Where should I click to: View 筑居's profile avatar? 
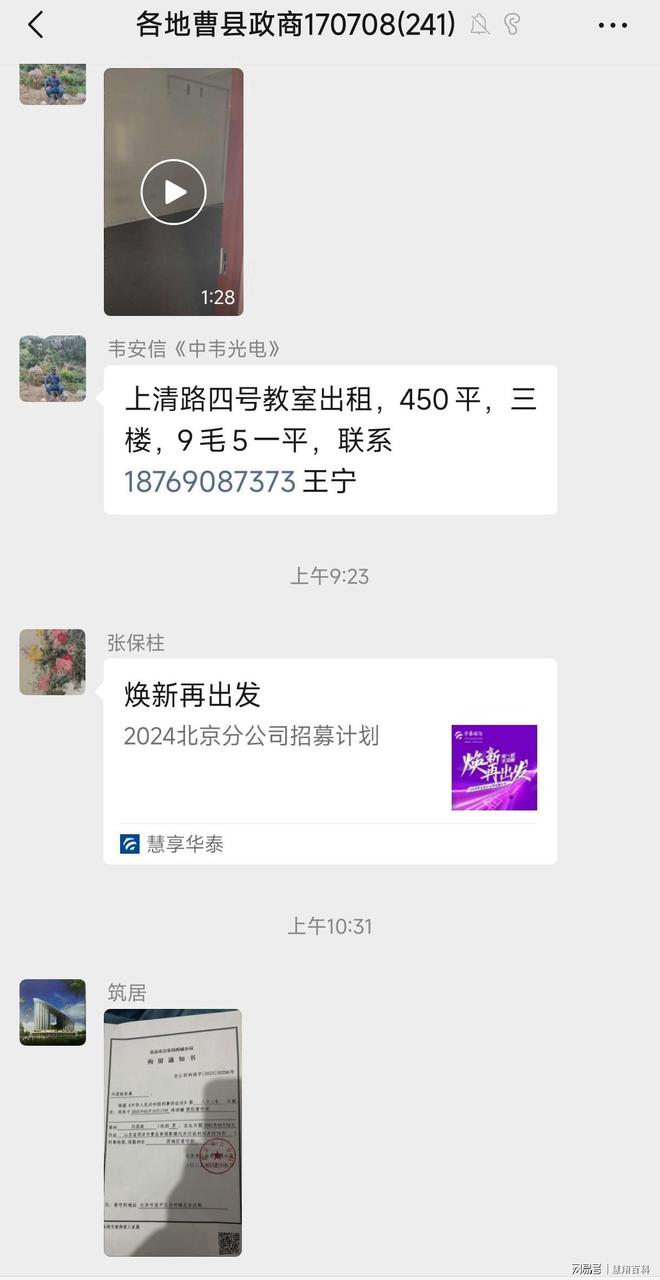[52, 1012]
